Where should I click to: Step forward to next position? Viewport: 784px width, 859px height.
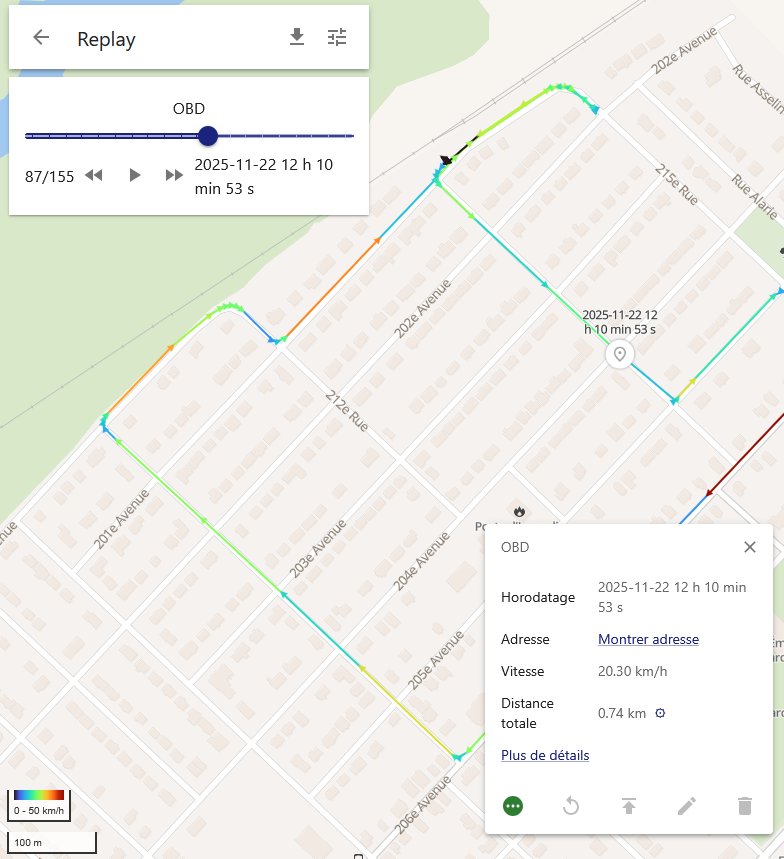[174, 175]
